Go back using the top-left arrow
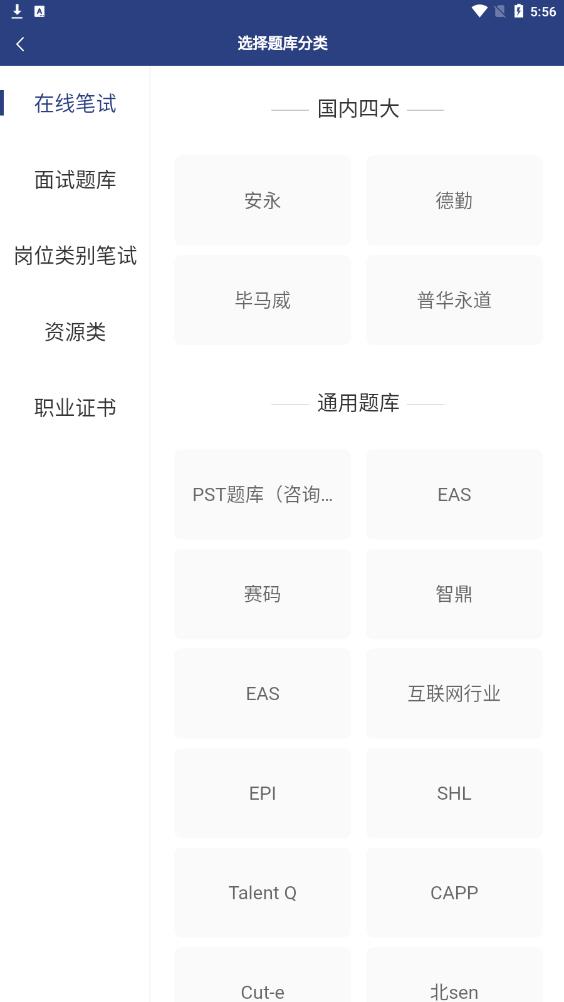 20,43
